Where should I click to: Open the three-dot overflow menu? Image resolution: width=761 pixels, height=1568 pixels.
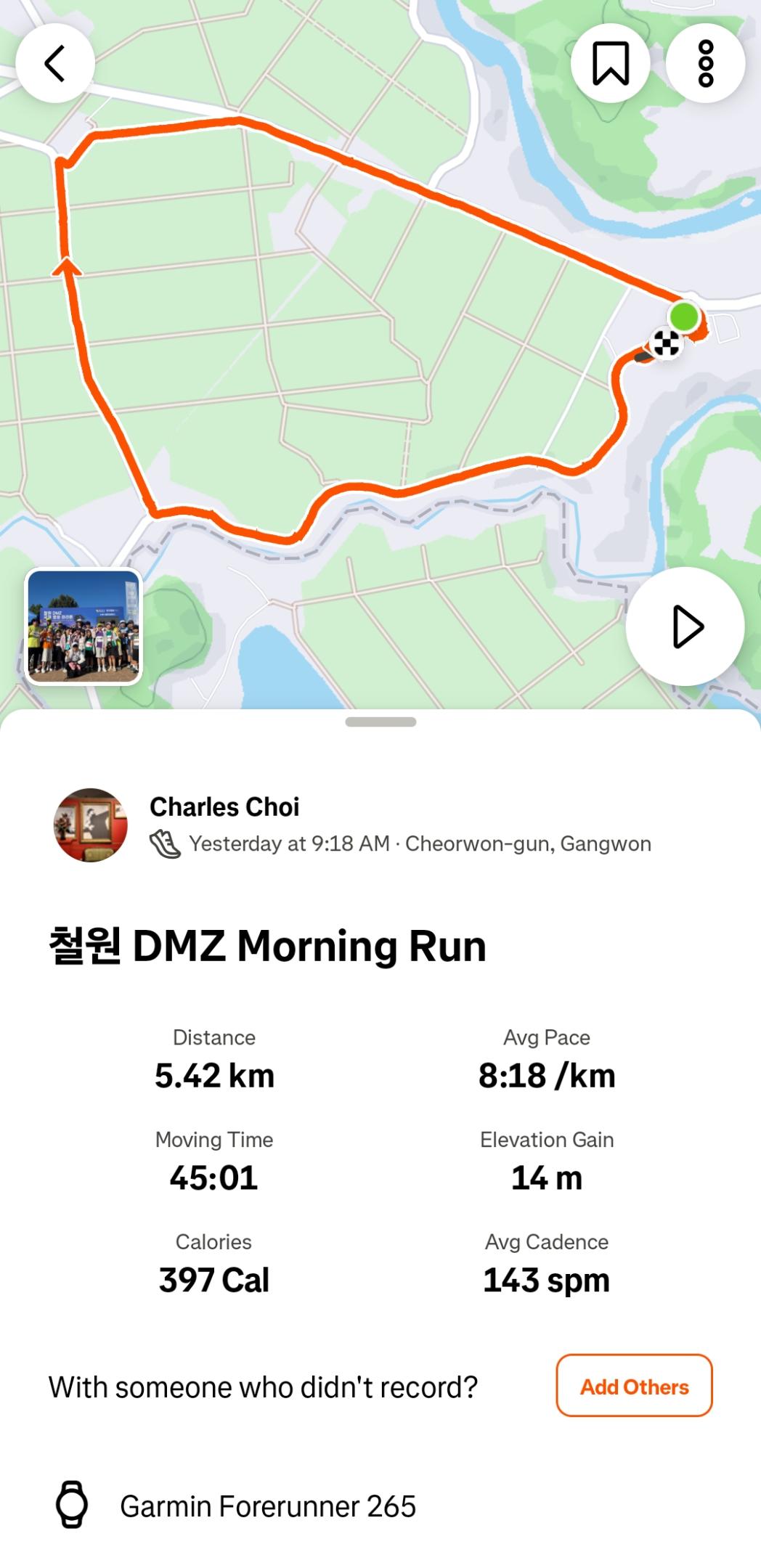click(705, 63)
